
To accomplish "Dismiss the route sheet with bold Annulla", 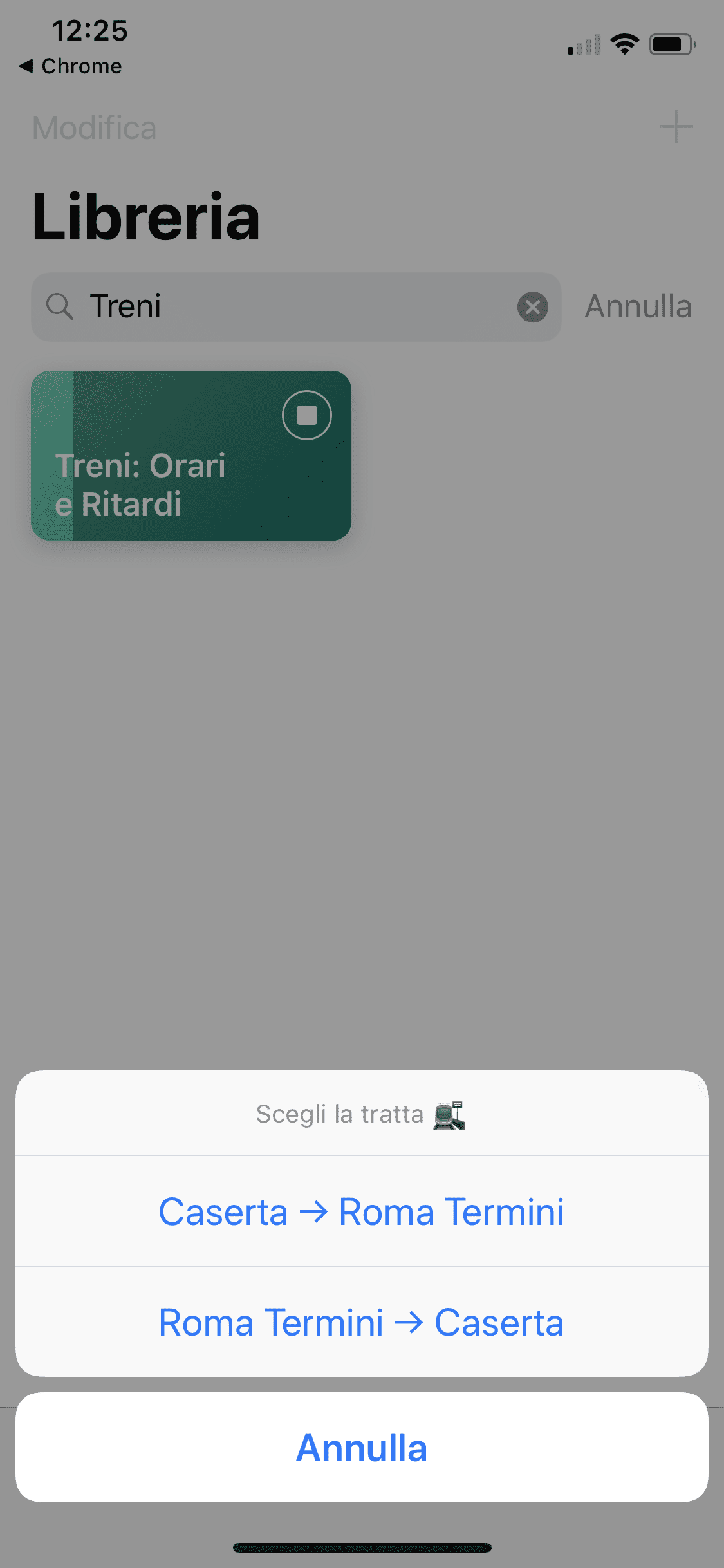I will [362, 1448].
